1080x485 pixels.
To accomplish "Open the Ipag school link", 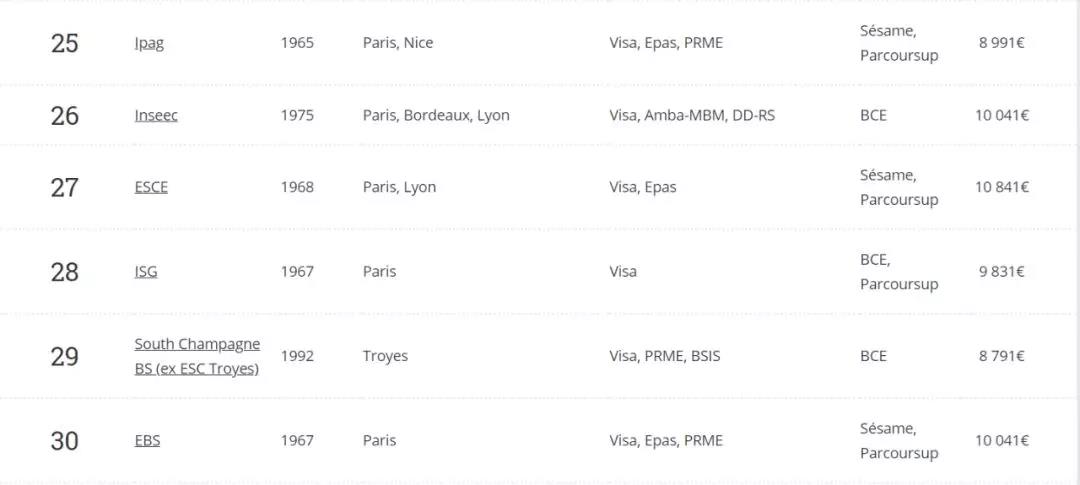I will coord(149,43).
